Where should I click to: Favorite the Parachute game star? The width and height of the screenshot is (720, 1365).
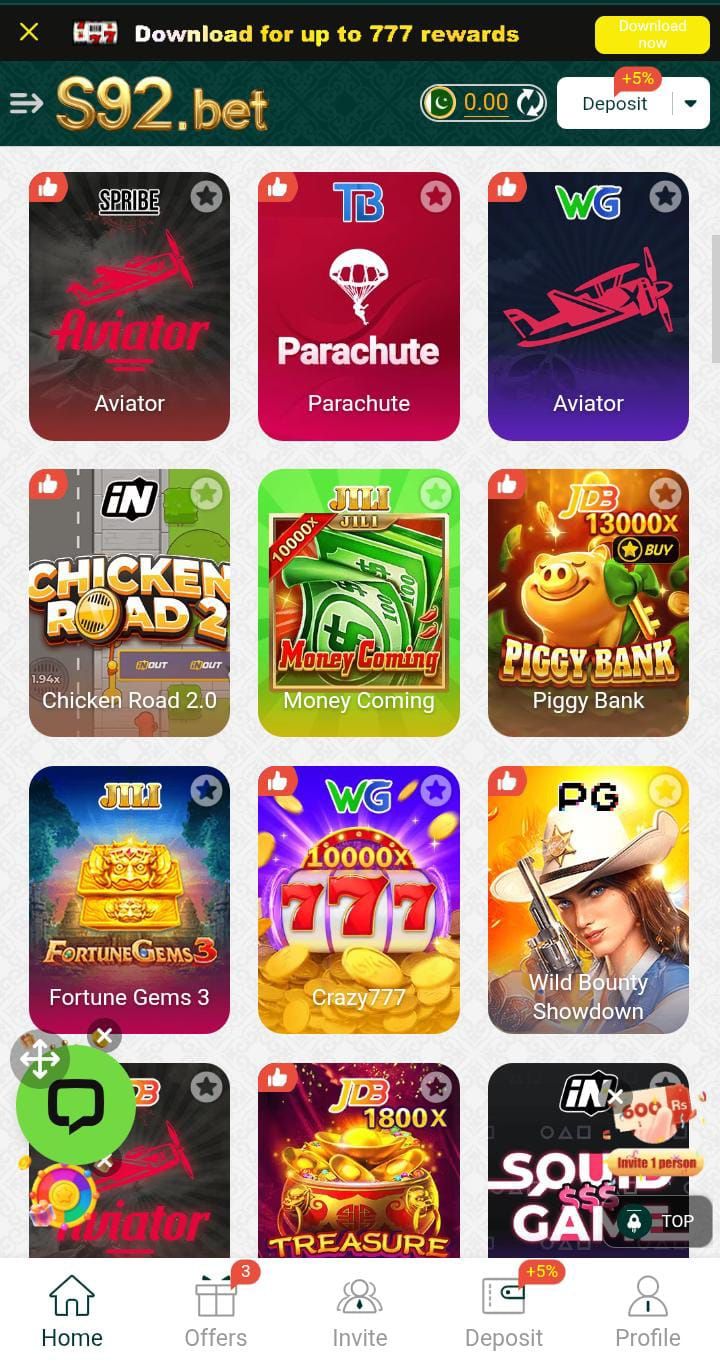click(x=435, y=196)
